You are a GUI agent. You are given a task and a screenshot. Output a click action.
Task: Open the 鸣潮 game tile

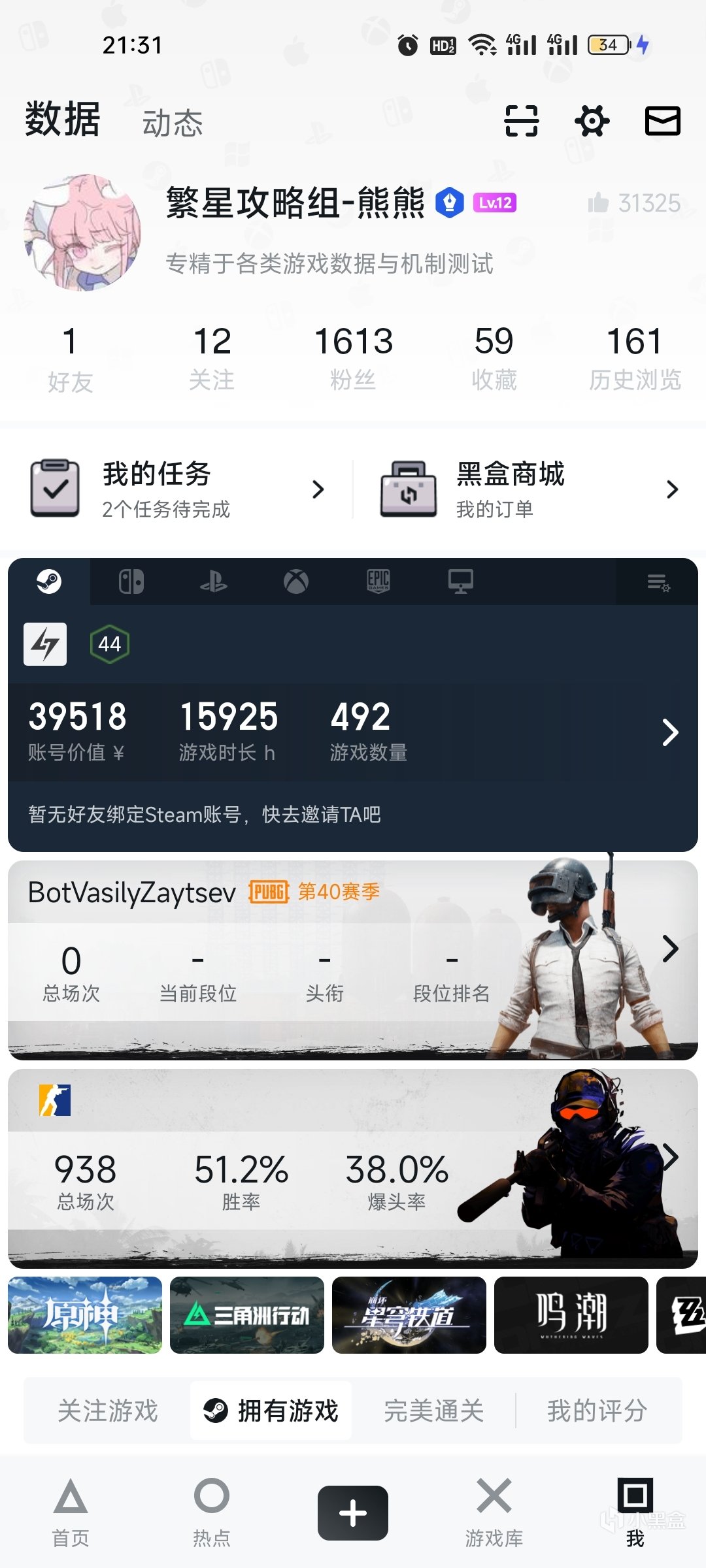click(x=571, y=1315)
